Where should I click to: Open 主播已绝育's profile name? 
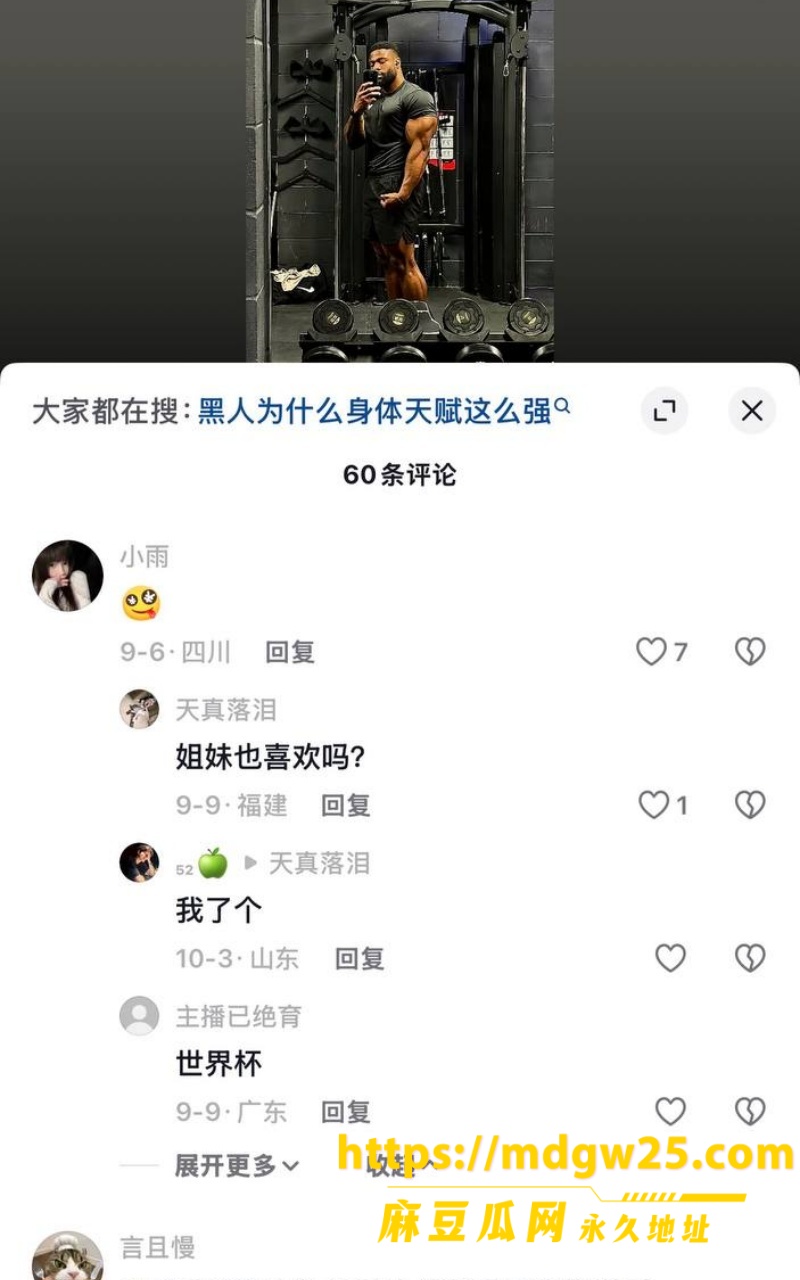tap(238, 1016)
